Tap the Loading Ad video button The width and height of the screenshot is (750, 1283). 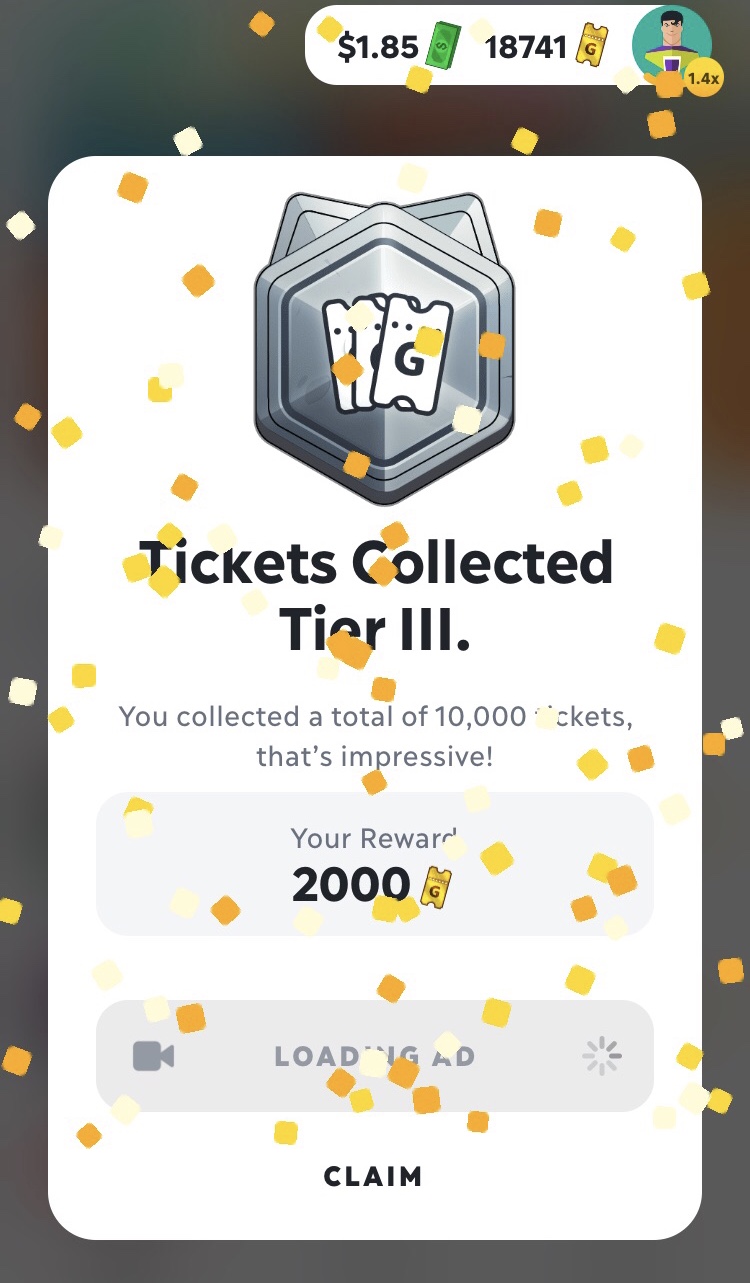point(374,1056)
